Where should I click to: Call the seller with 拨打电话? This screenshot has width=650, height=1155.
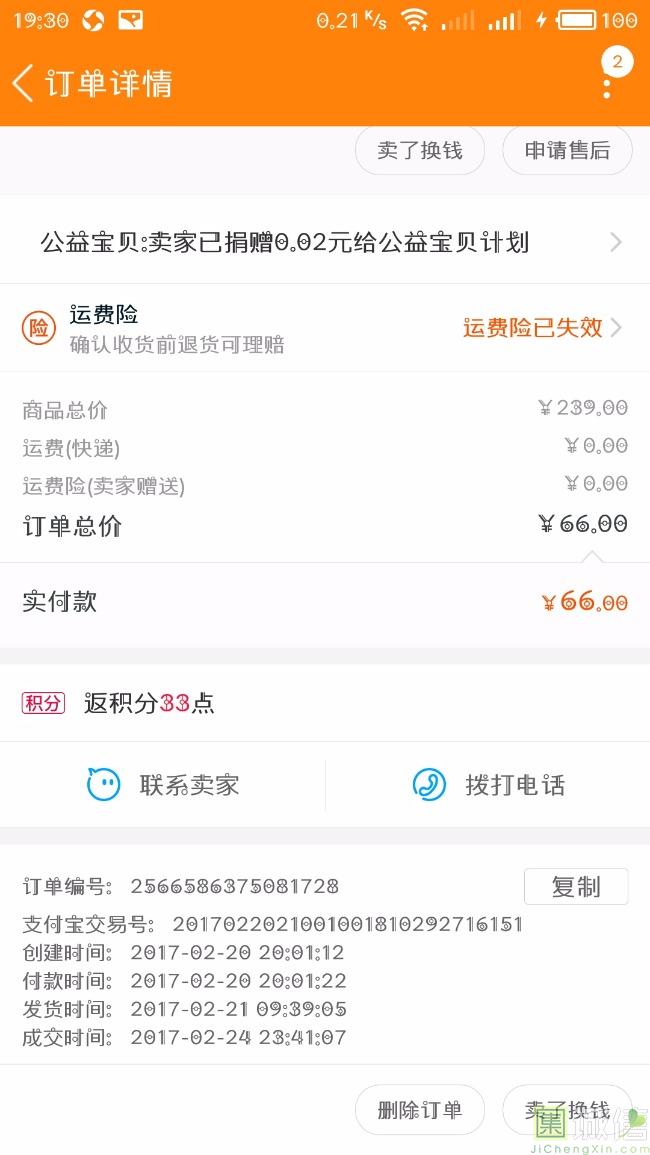point(488,785)
